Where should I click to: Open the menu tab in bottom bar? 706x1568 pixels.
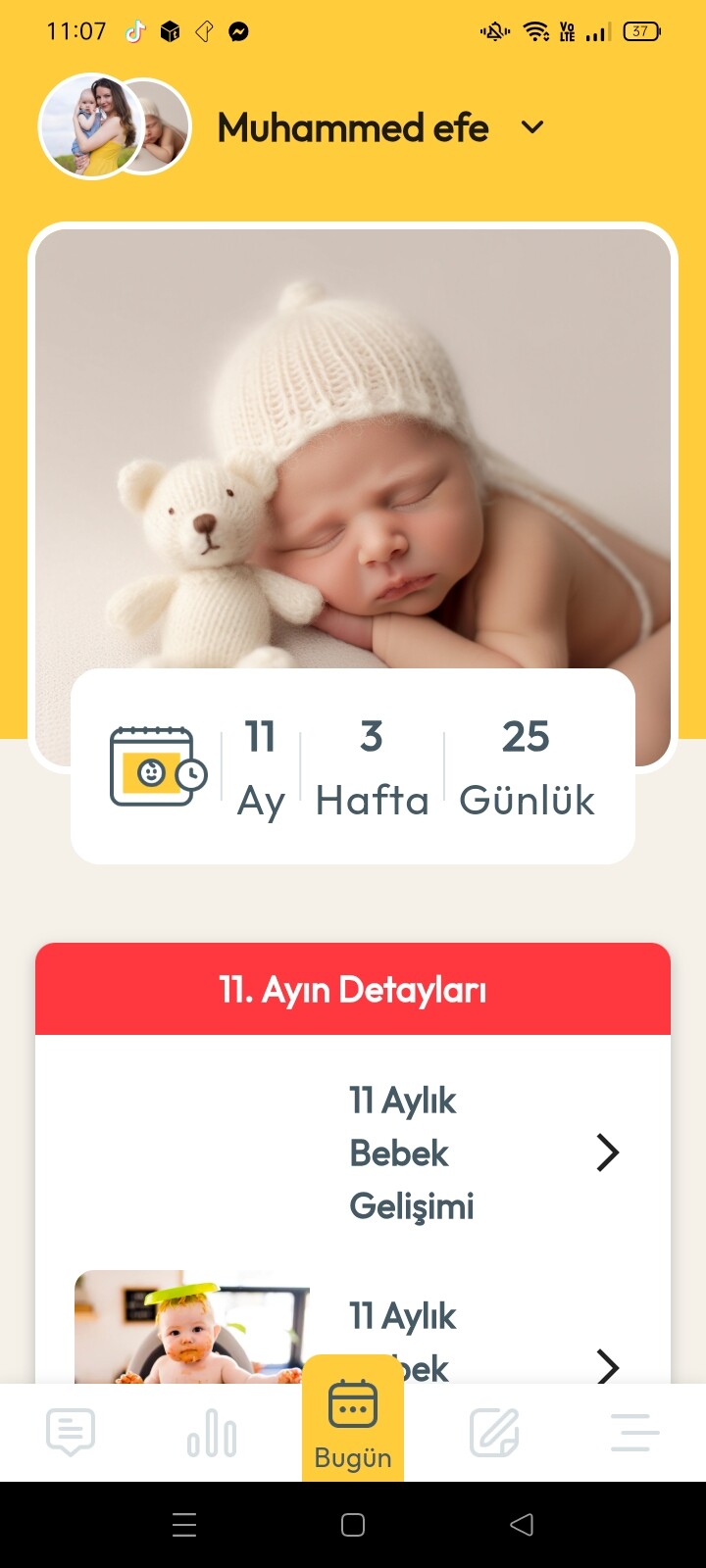pyautogui.click(x=634, y=1433)
